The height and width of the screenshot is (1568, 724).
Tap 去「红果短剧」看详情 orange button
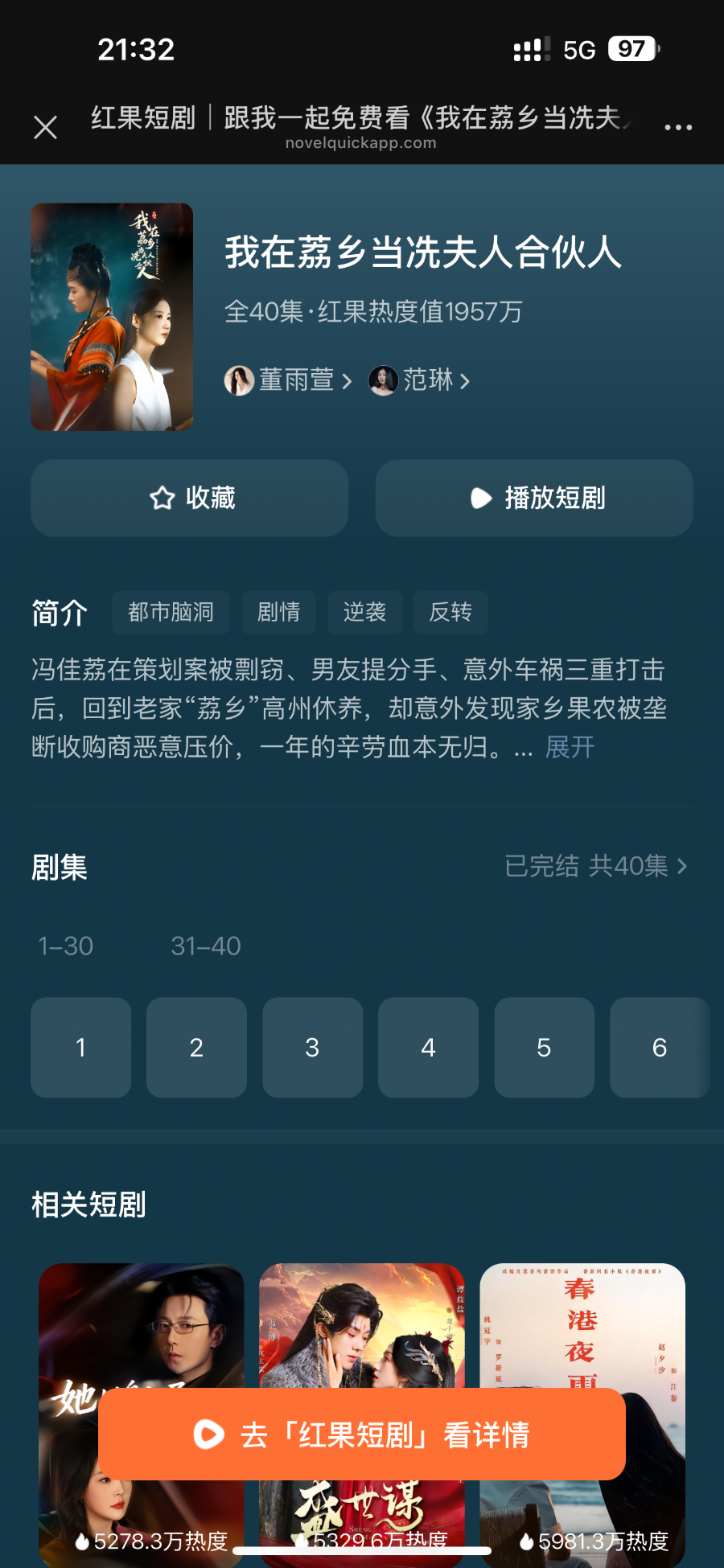362,1435
